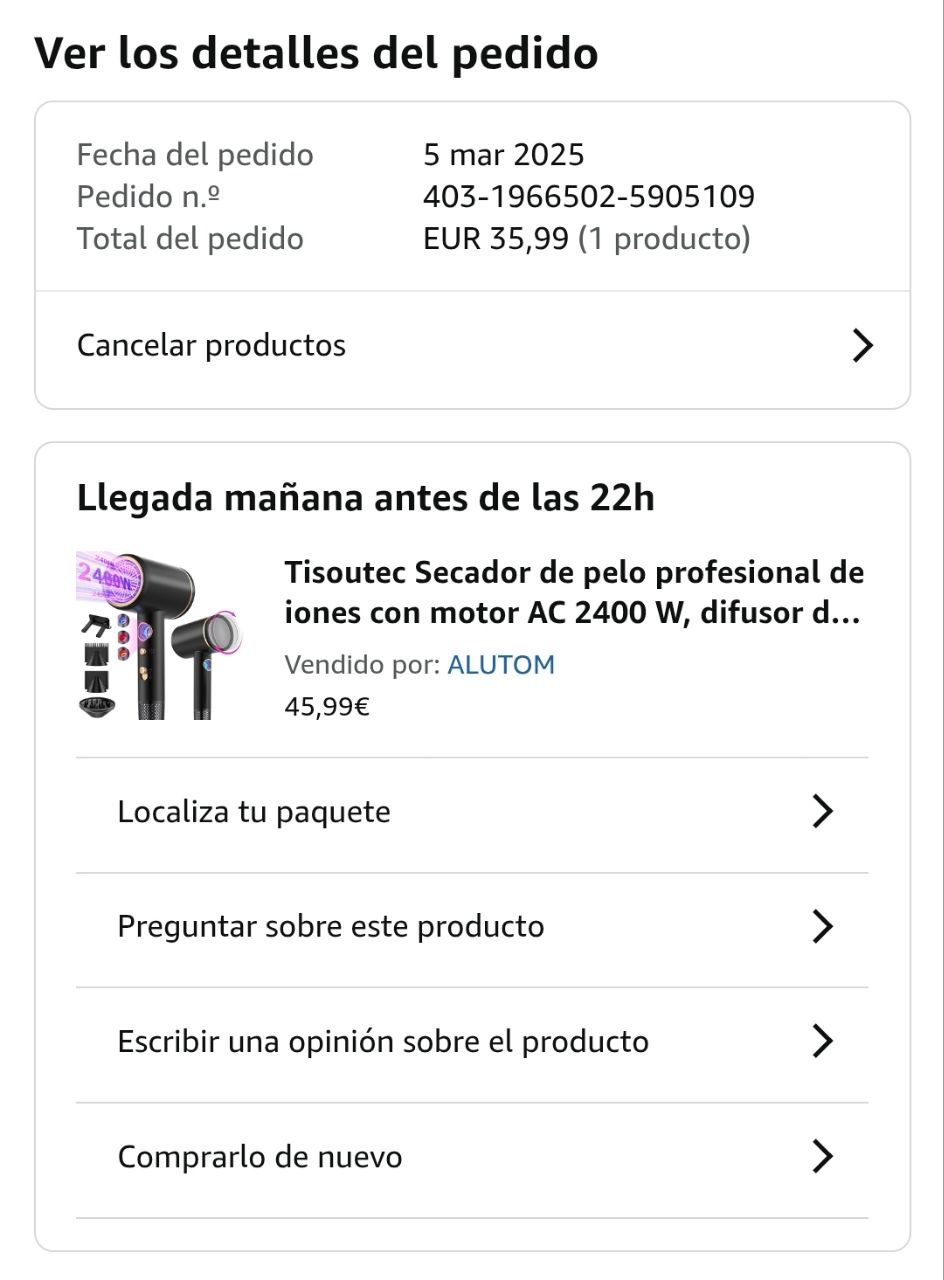
Task: Open Cancelar productos row
Action: pos(472,346)
